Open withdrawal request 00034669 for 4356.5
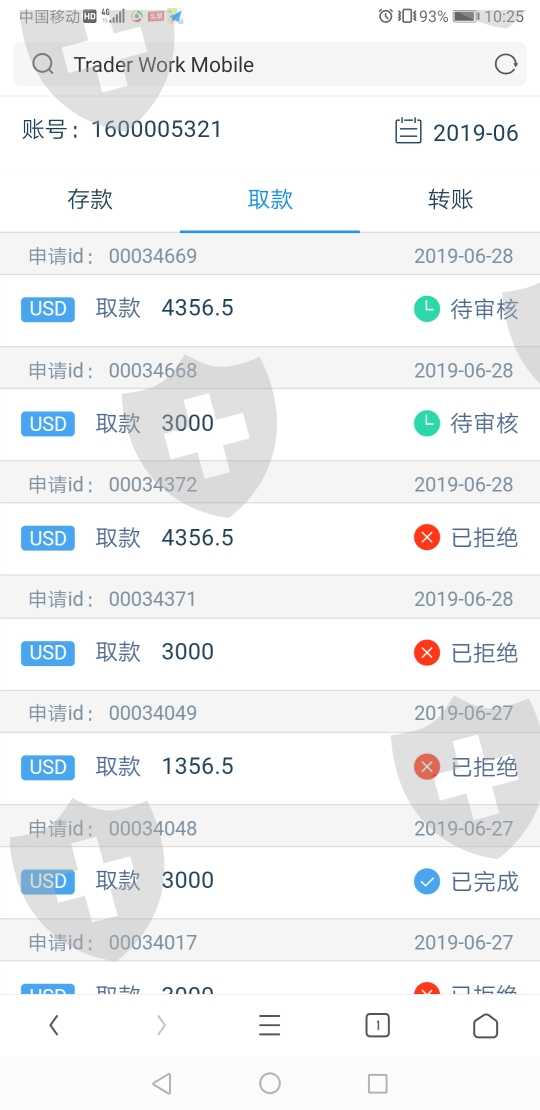This screenshot has height=1110, width=540. [270, 309]
